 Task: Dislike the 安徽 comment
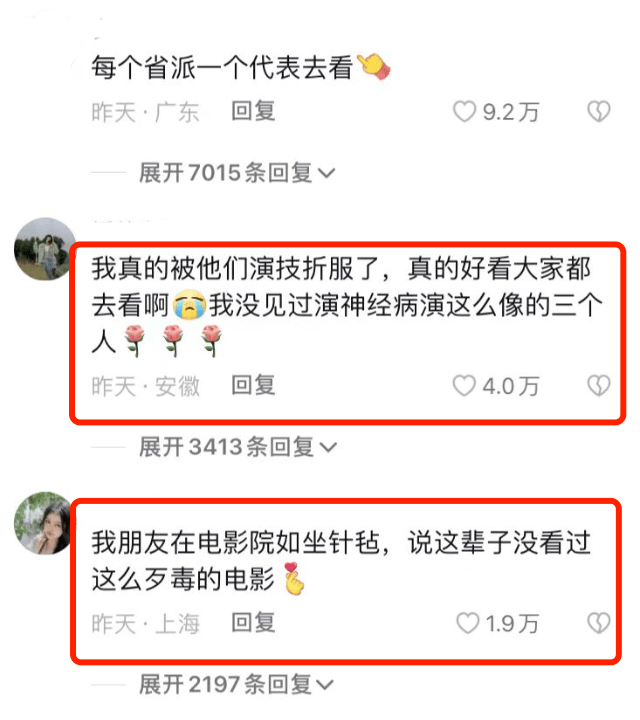point(598,385)
